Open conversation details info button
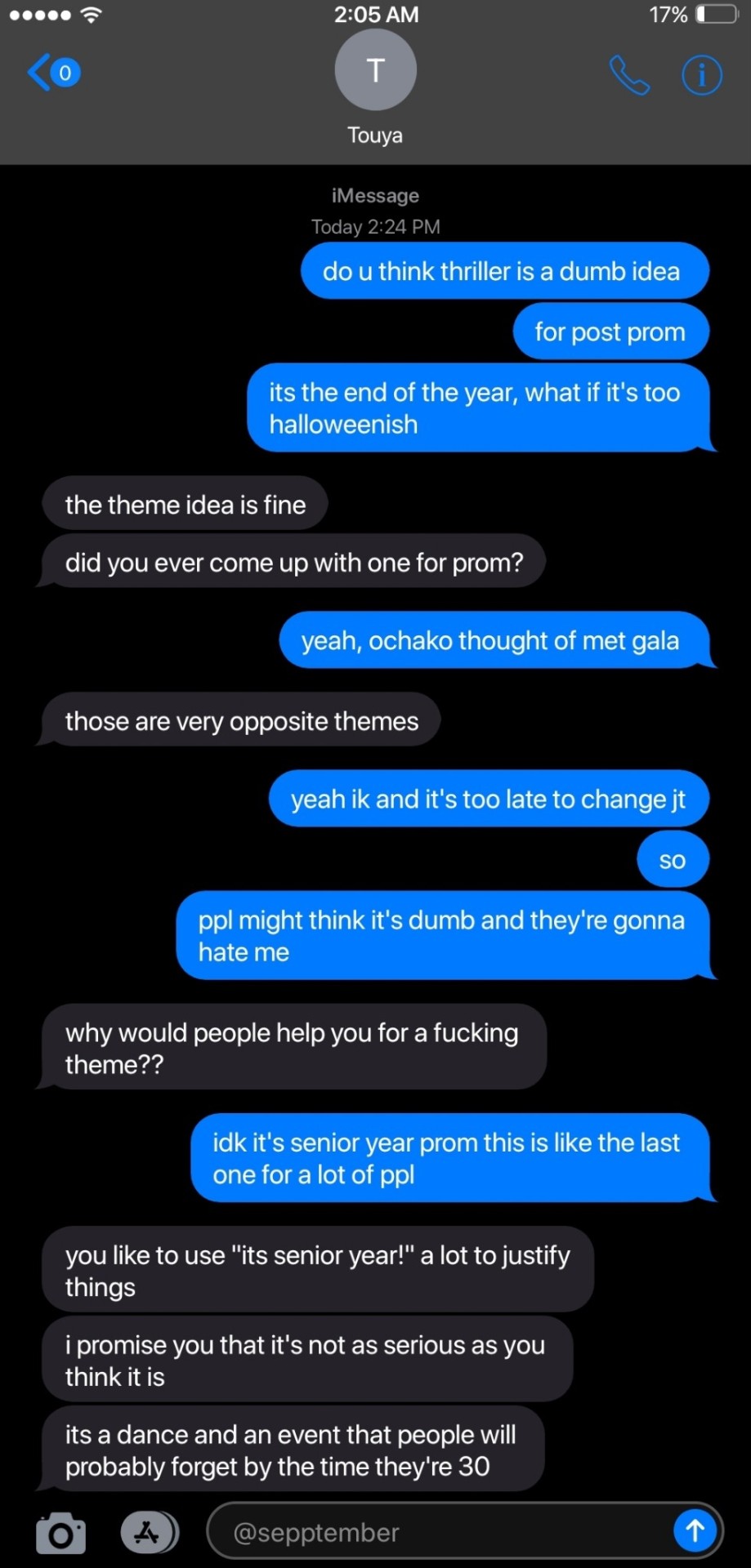Viewport: 751px width, 1568px height. [701, 76]
